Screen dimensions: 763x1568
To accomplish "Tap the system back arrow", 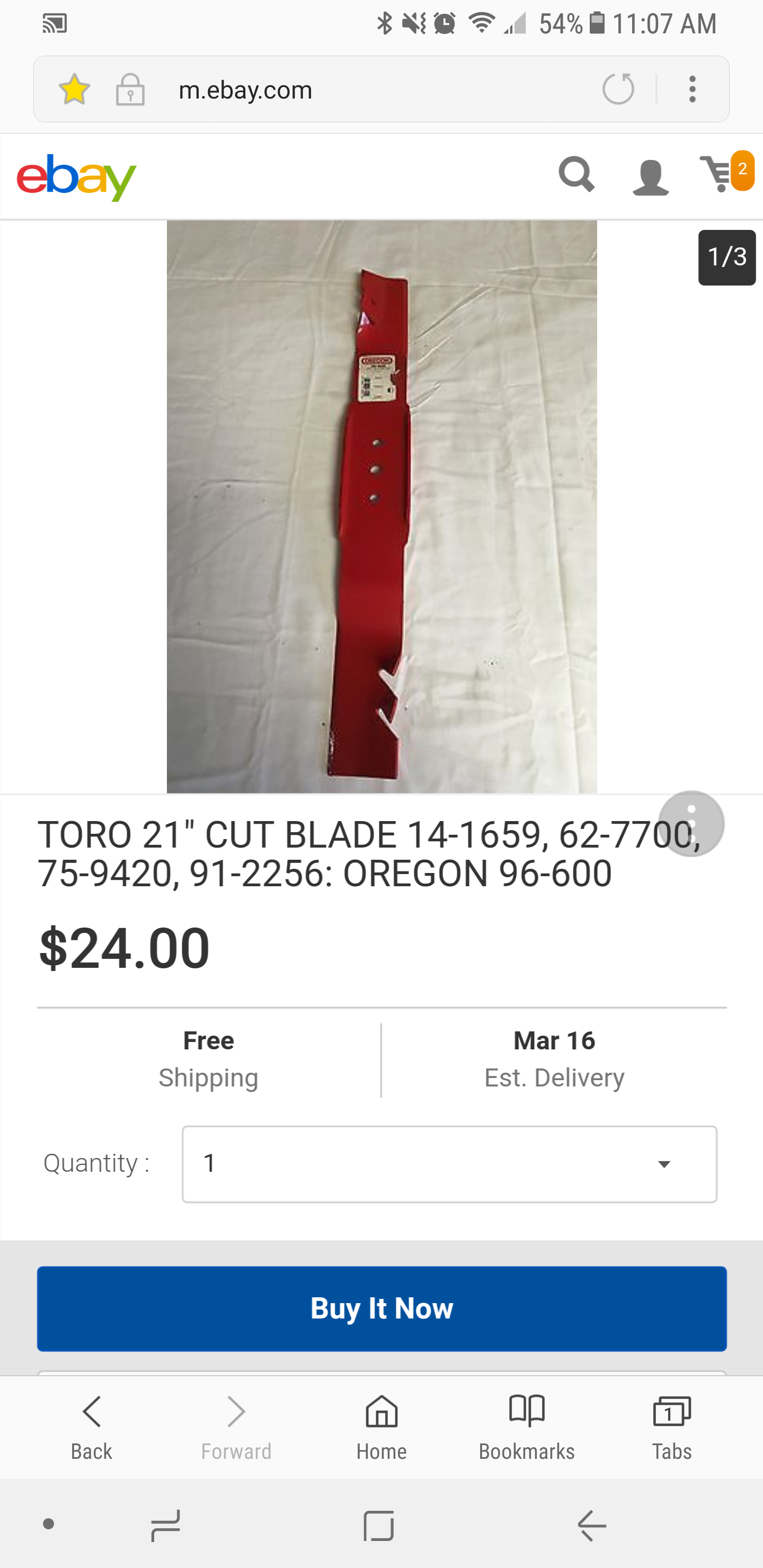I will tap(591, 1526).
